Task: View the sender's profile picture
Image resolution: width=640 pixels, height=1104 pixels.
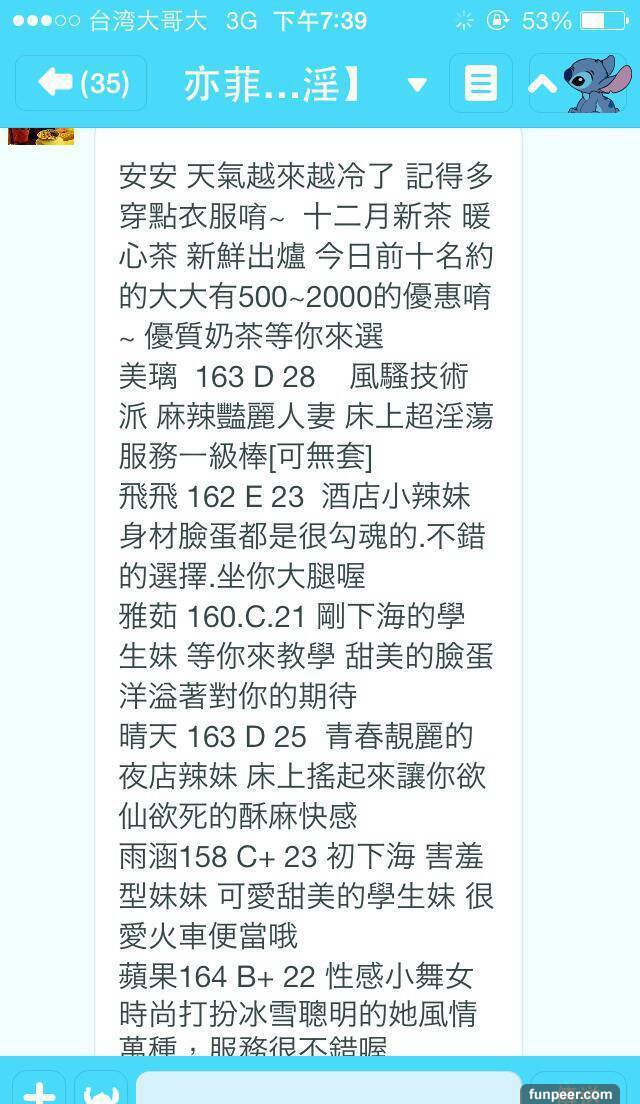Action: click(x=41, y=137)
